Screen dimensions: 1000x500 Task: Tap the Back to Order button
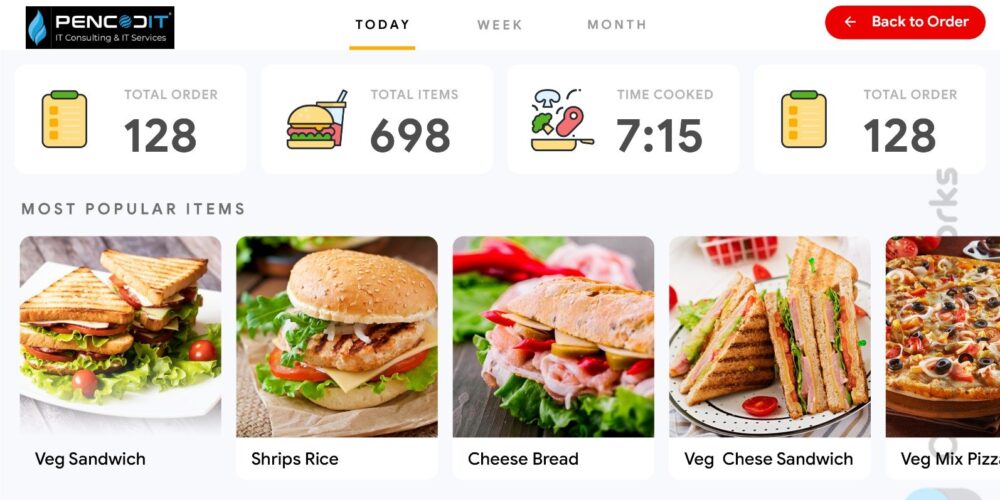(x=905, y=22)
